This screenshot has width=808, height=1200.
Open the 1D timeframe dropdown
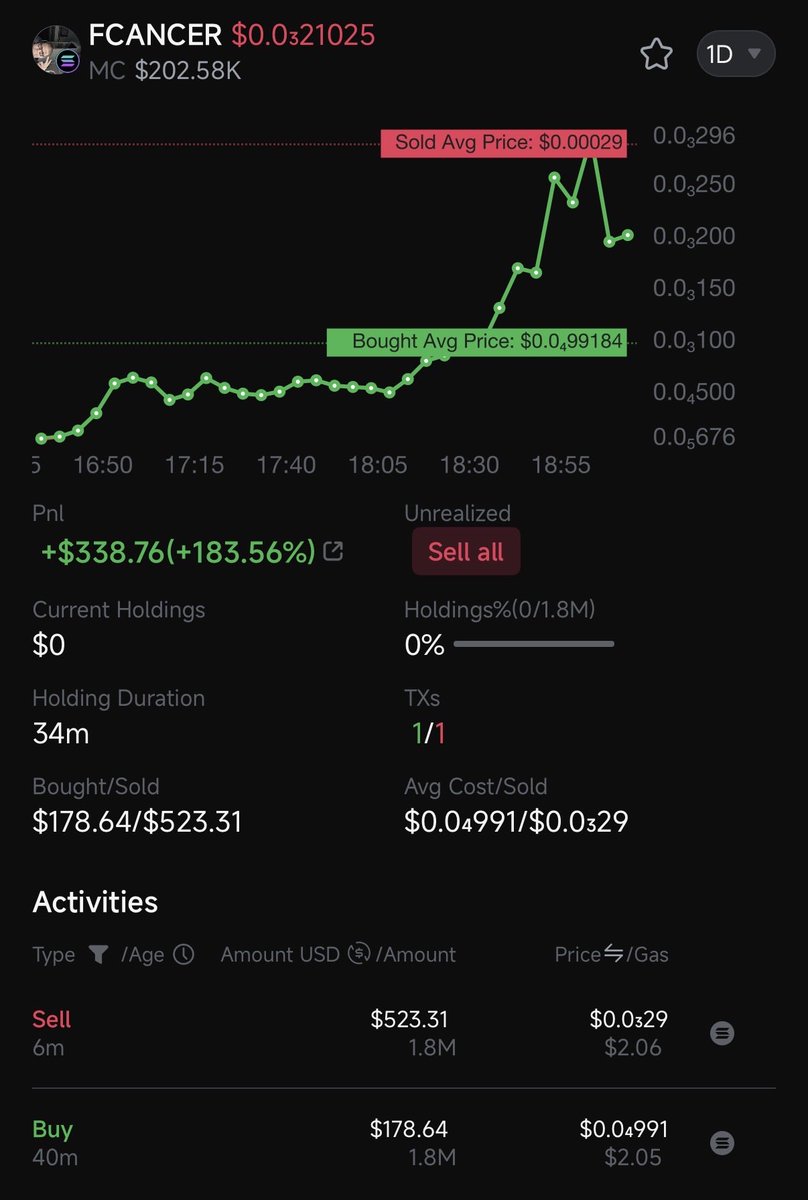(735, 54)
